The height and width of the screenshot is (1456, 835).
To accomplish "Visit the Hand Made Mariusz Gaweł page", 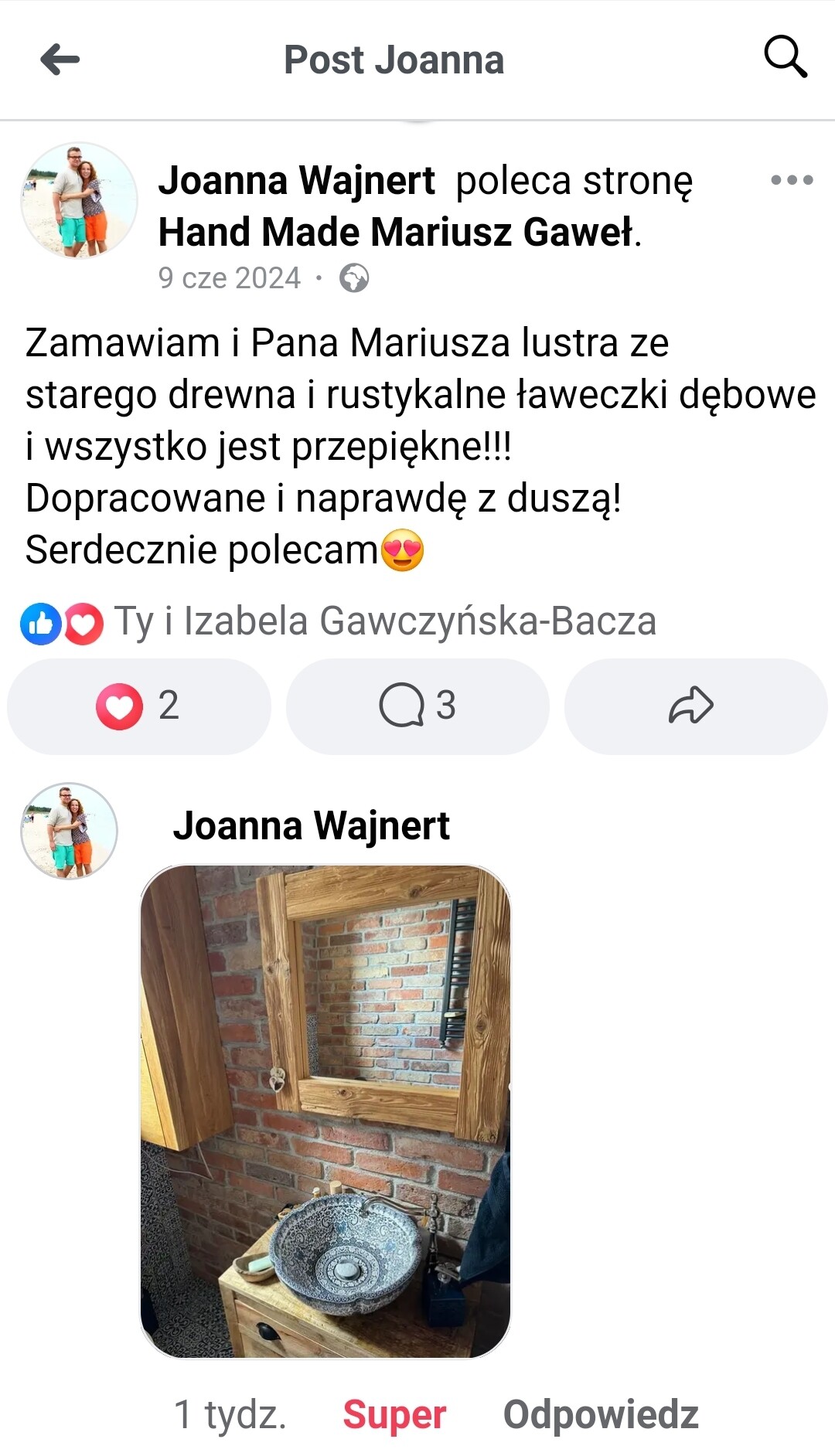I will (x=398, y=232).
